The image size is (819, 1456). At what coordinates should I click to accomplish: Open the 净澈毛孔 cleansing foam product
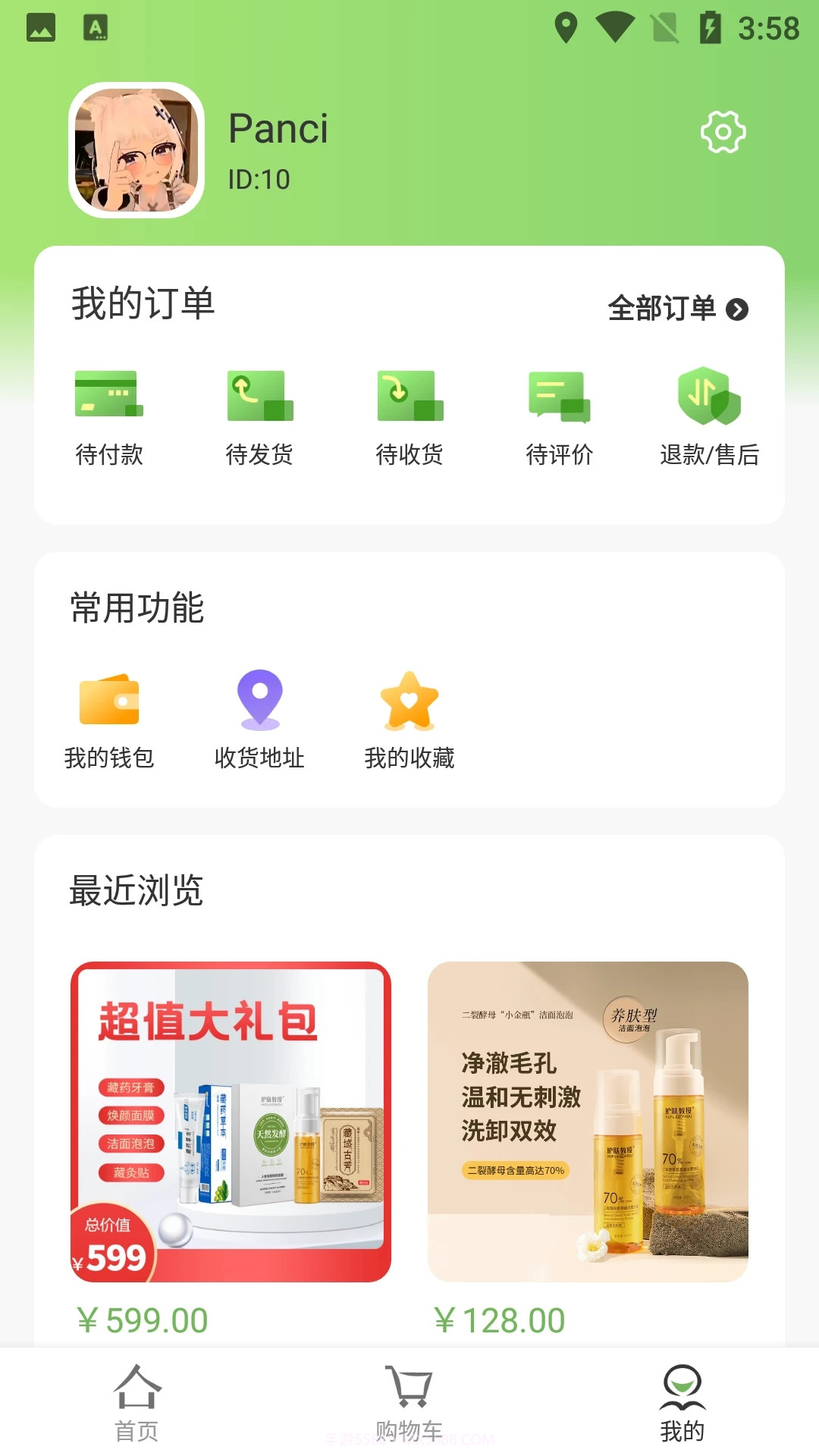pyautogui.click(x=589, y=1115)
